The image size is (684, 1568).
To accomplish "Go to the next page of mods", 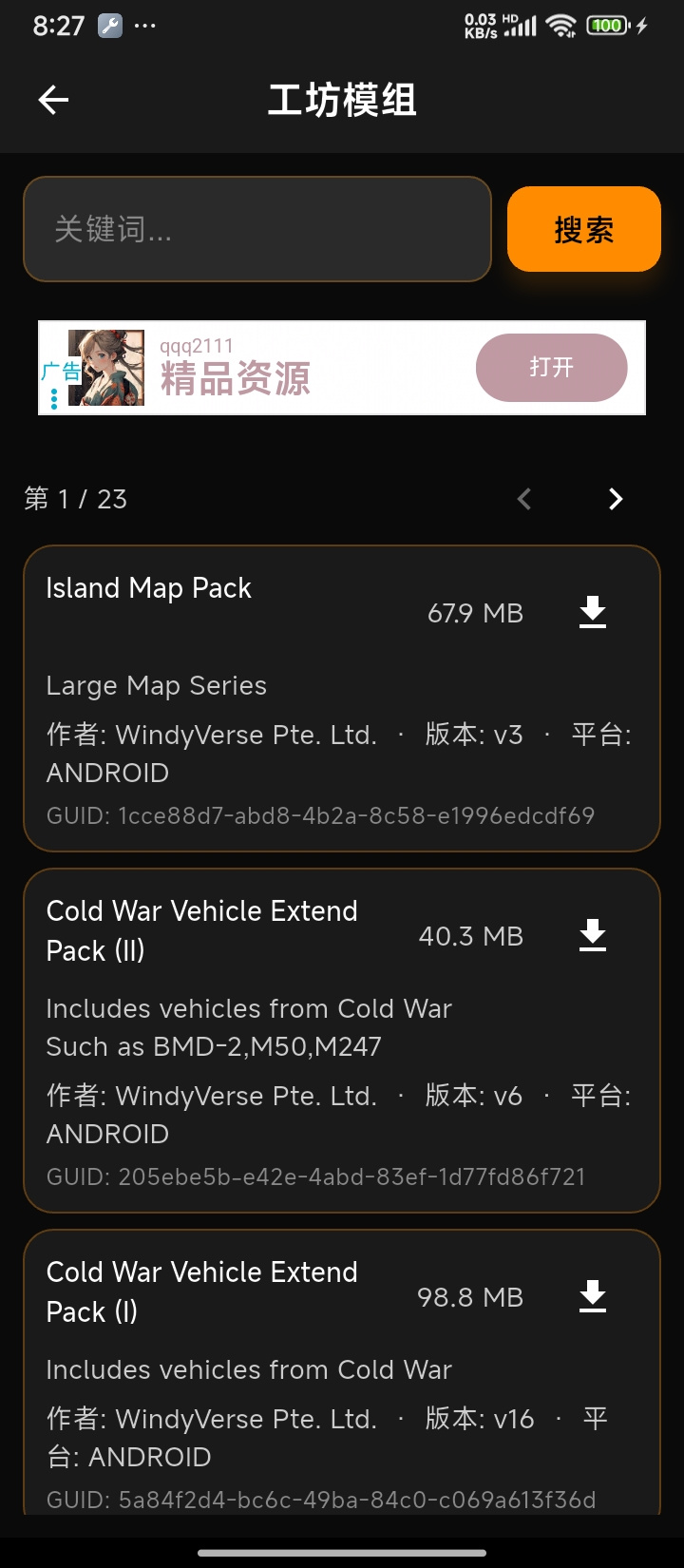I will pyautogui.click(x=616, y=499).
